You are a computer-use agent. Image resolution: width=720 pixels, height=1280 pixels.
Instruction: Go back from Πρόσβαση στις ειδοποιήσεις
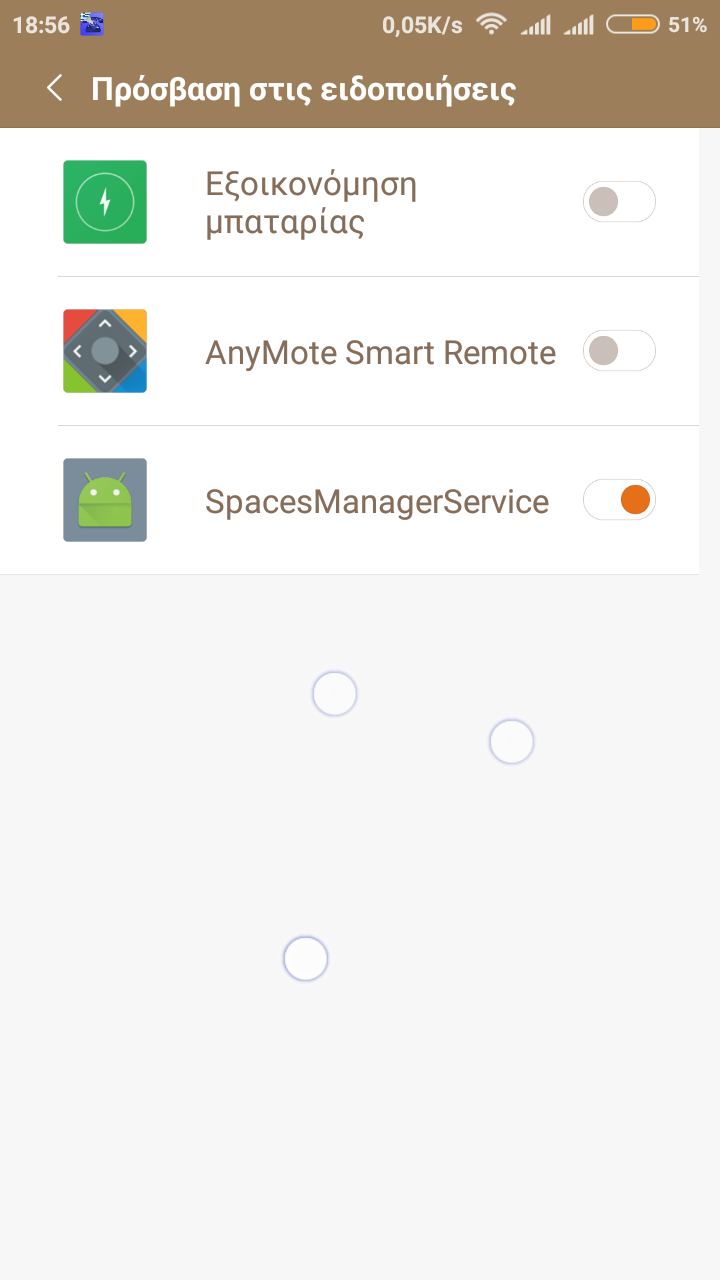55,88
